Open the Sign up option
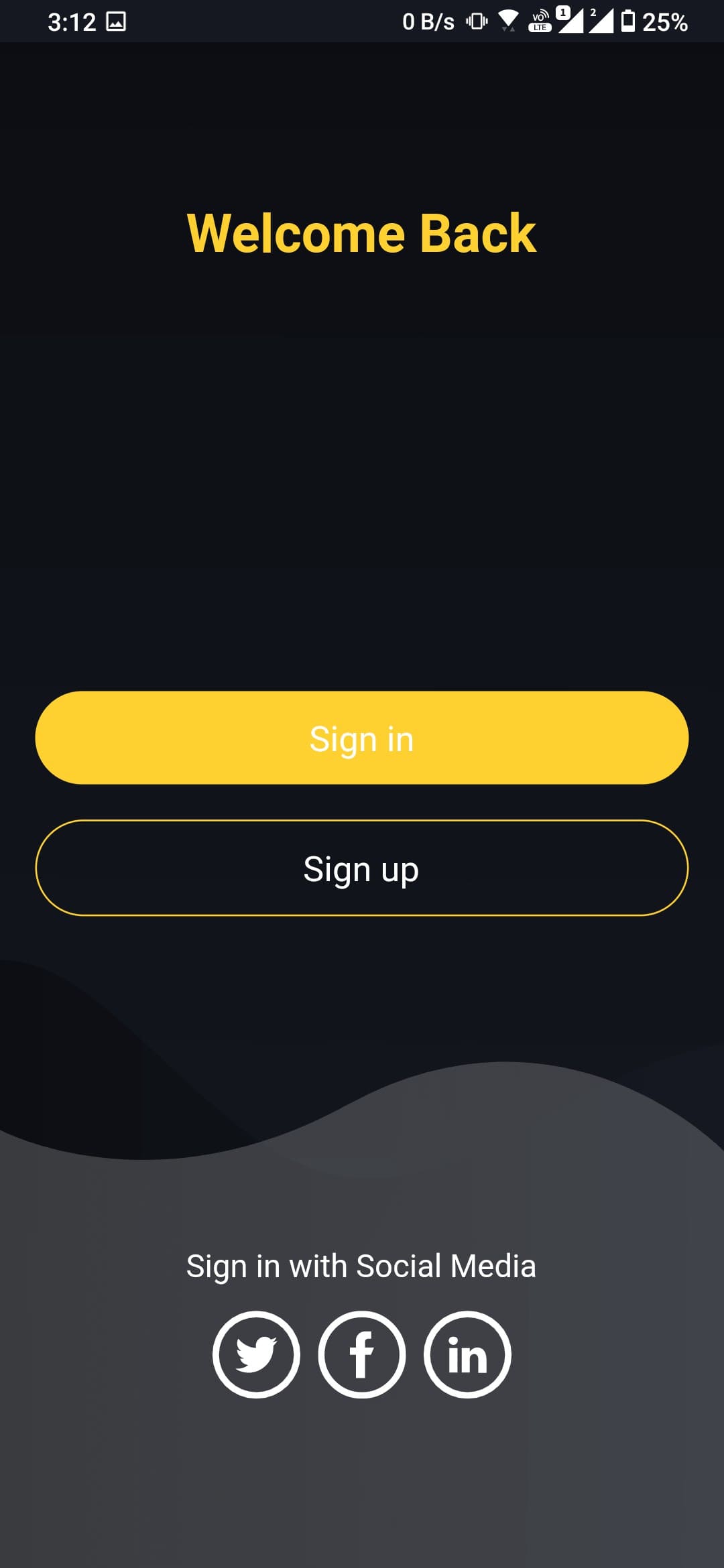724x1568 pixels. point(361,868)
